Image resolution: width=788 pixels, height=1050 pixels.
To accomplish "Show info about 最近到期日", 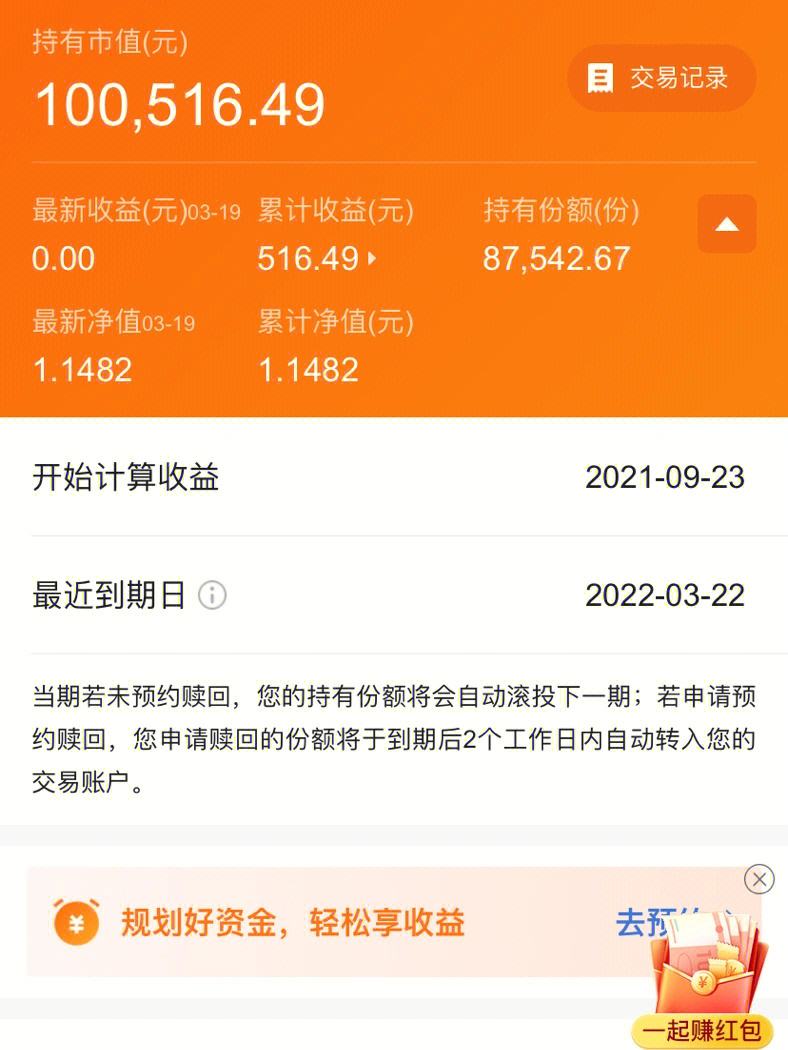I will 212,596.
